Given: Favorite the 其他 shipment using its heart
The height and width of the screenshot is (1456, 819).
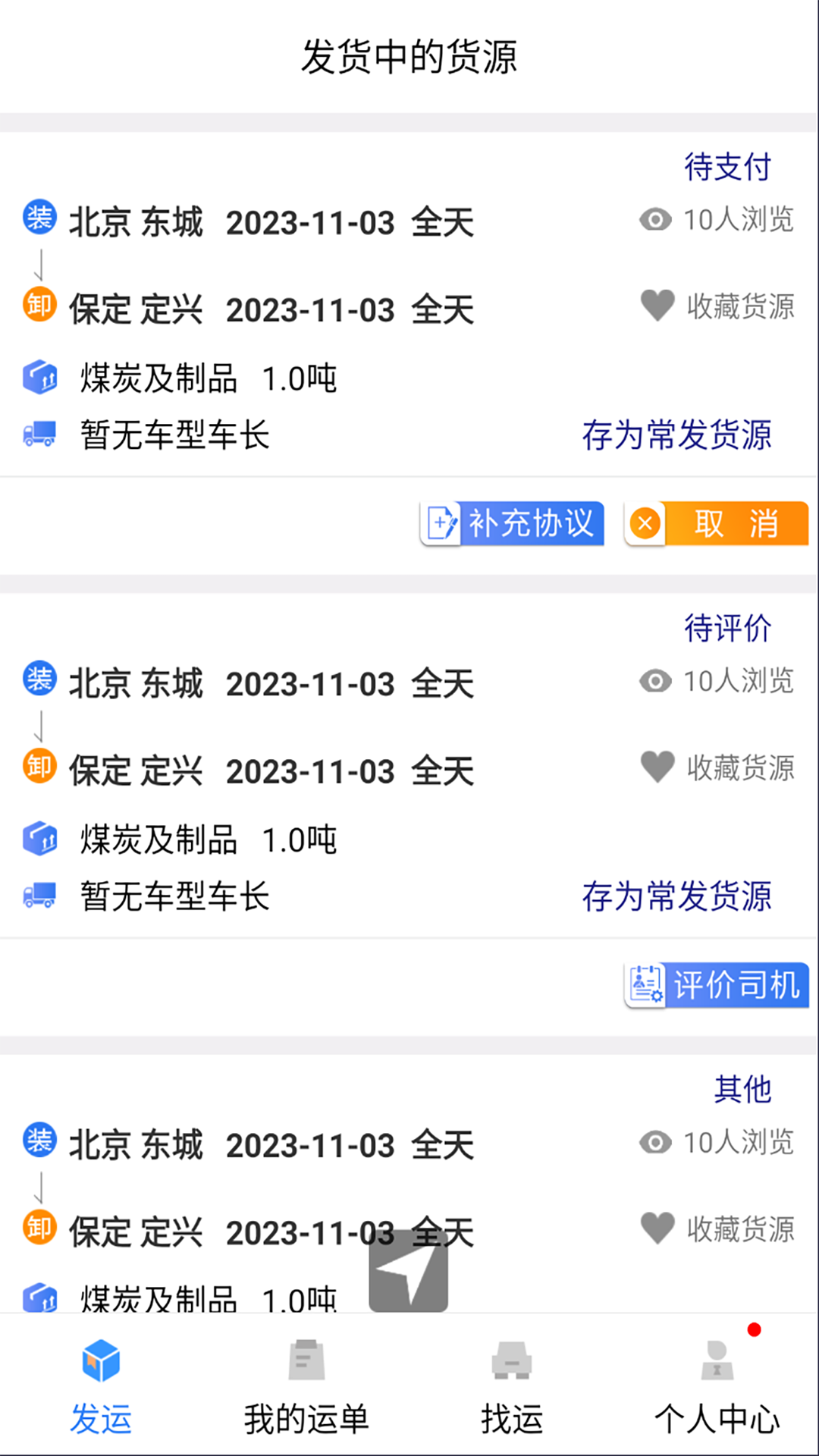Looking at the screenshot, I should pyautogui.click(x=657, y=1228).
